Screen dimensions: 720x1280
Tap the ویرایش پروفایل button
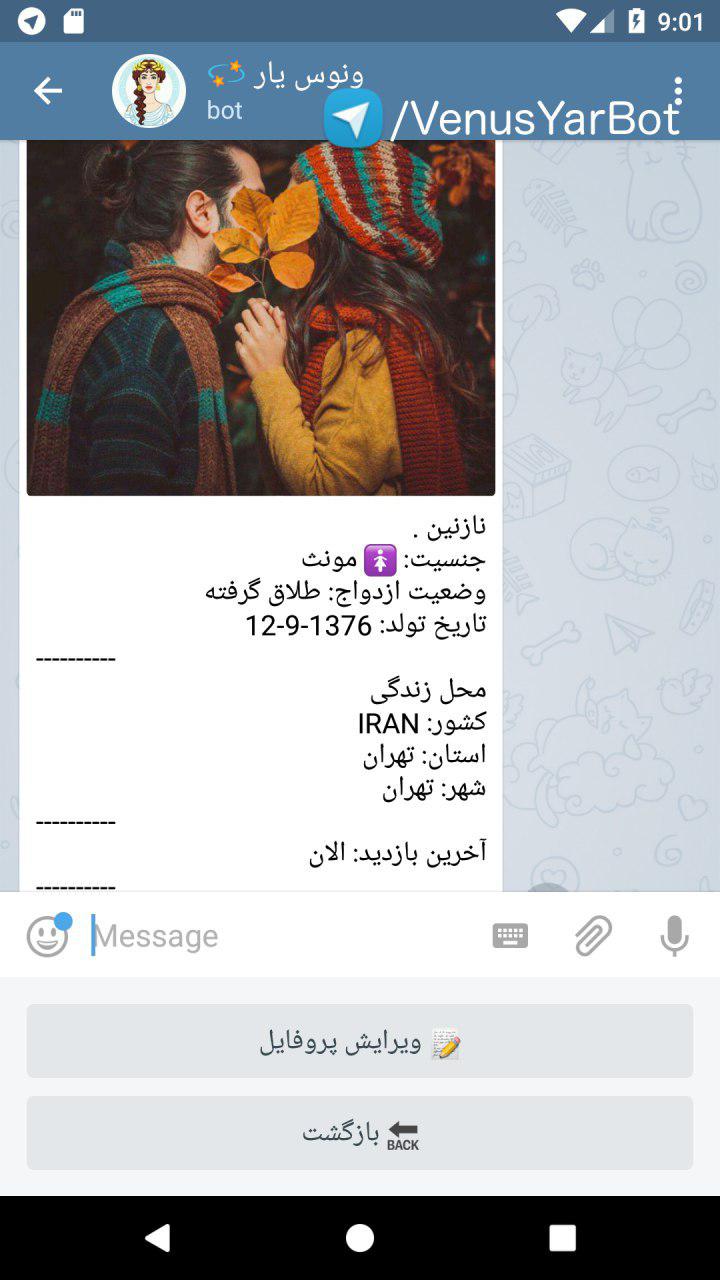click(360, 1042)
